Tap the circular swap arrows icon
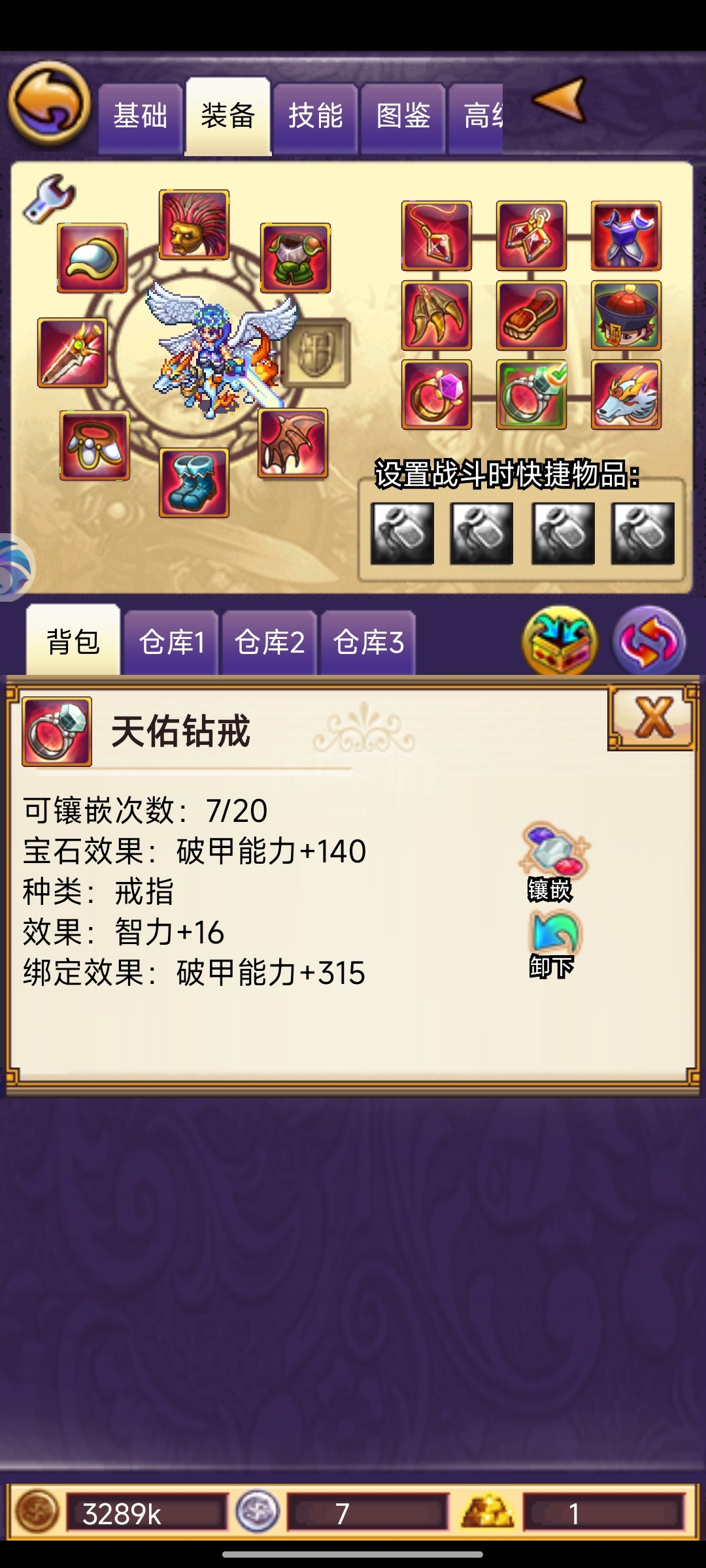Image resolution: width=706 pixels, height=1568 pixels. point(649,640)
